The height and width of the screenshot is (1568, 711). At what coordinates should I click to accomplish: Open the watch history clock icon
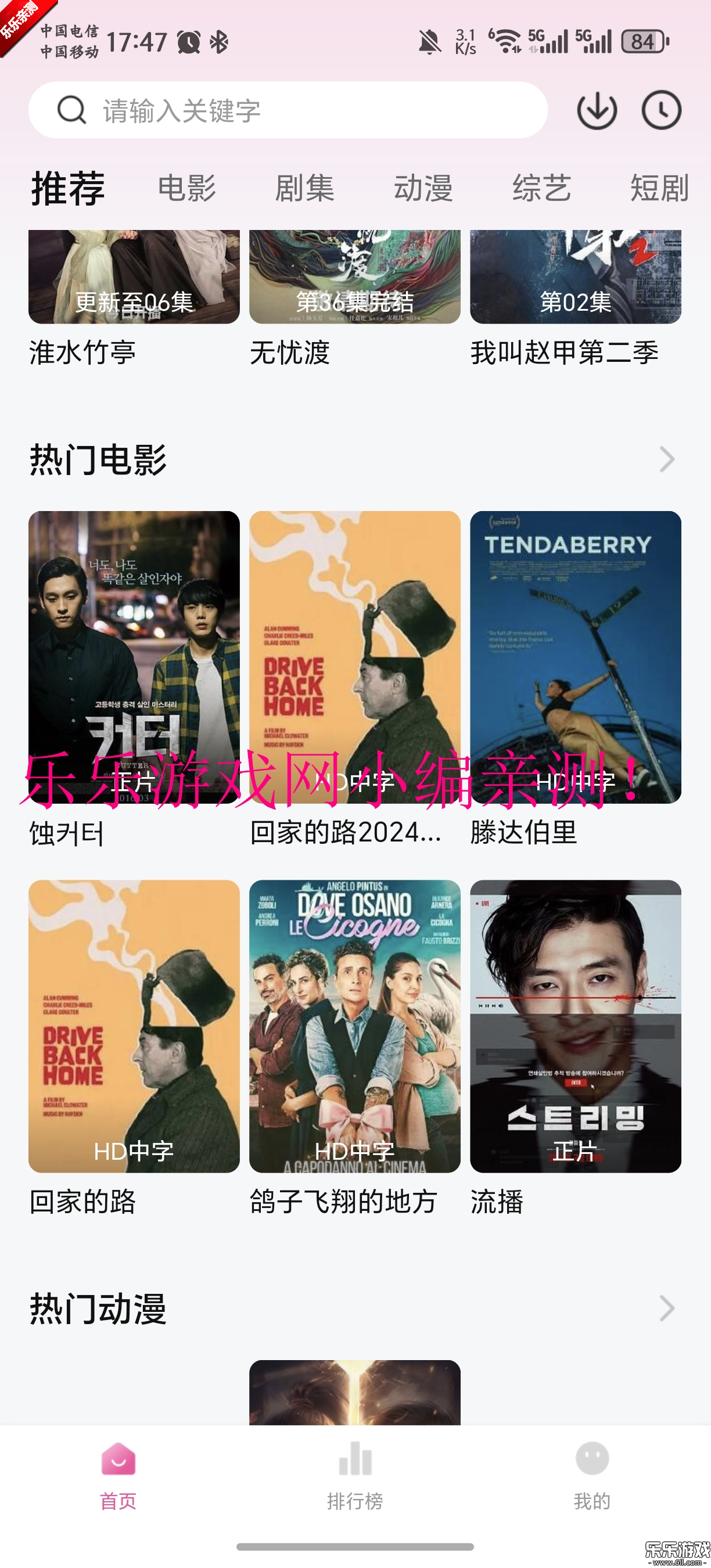(661, 110)
